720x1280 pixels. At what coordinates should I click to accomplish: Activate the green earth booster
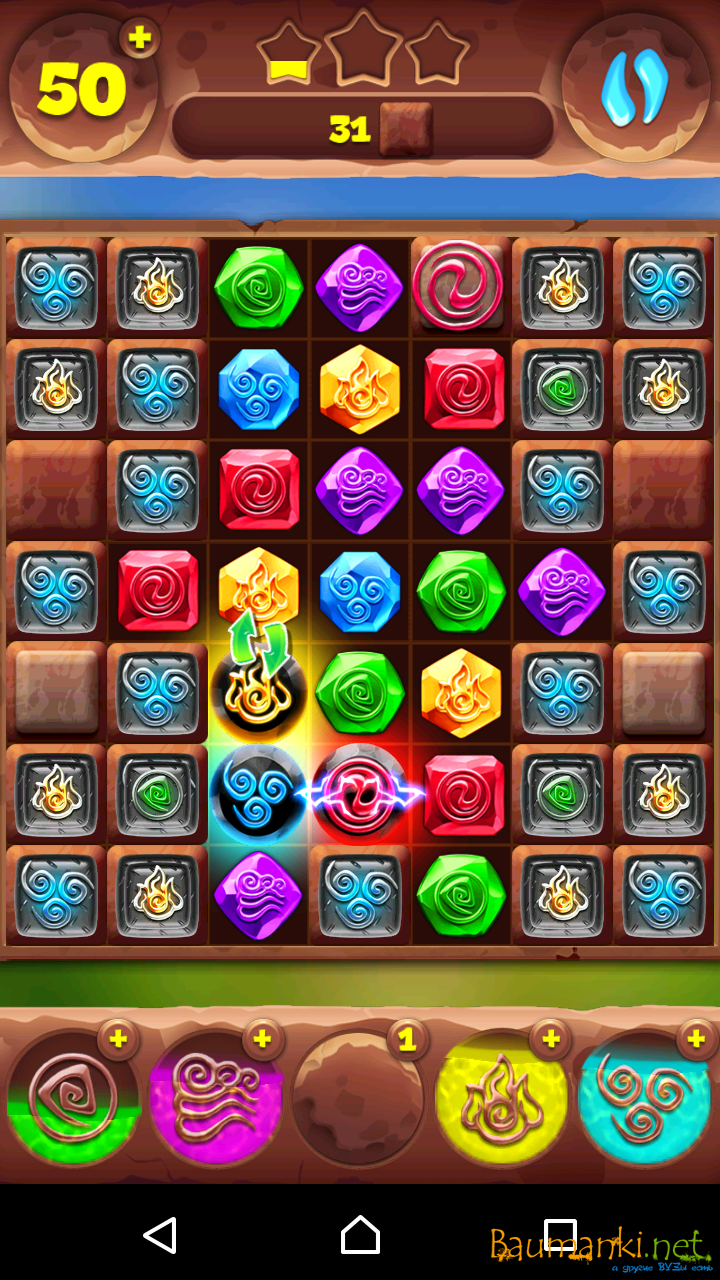[72, 1098]
